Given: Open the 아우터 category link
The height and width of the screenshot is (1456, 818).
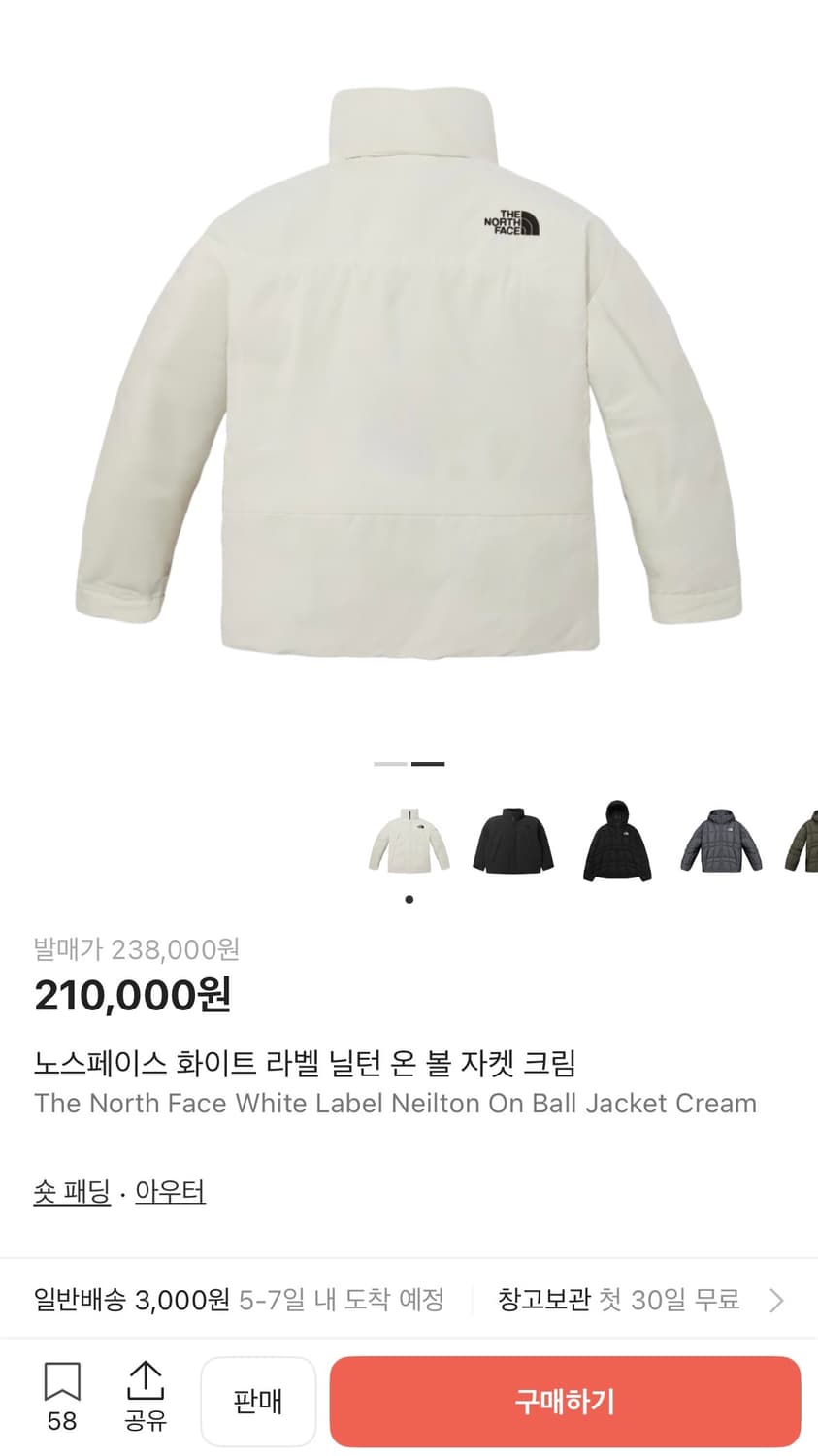Looking at the screenshot, I should point(168,1193).
